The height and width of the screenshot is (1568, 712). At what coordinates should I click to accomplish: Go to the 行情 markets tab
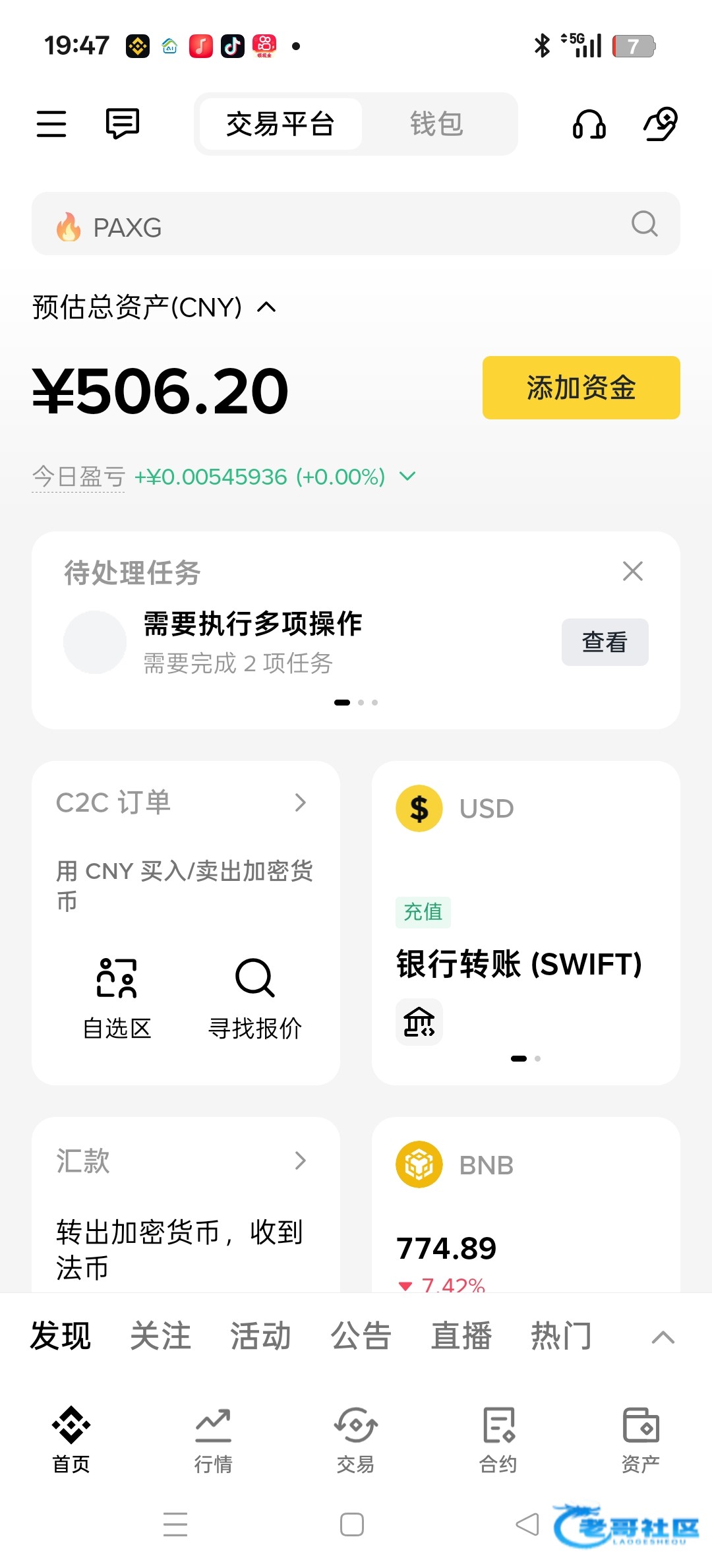pyautogui.click(x=213, y=1440)
